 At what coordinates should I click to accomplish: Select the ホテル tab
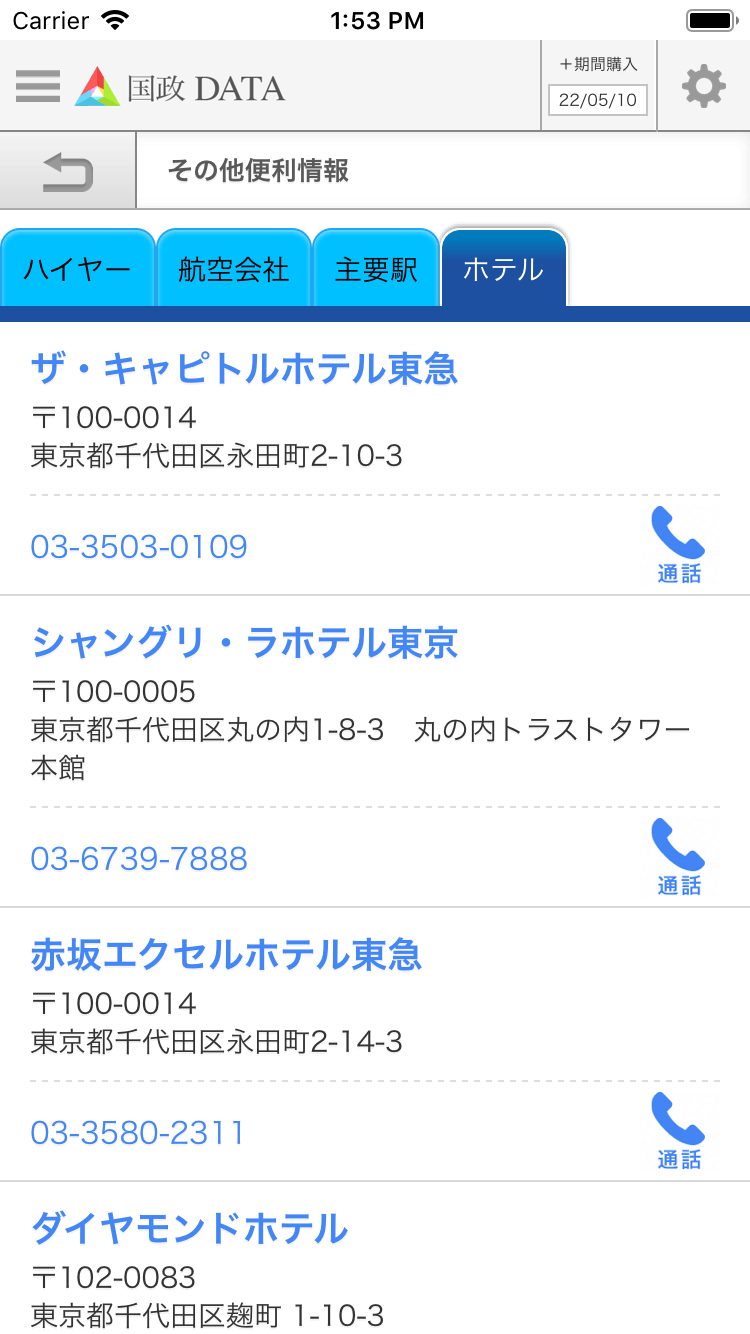click(x=504, y=269)
